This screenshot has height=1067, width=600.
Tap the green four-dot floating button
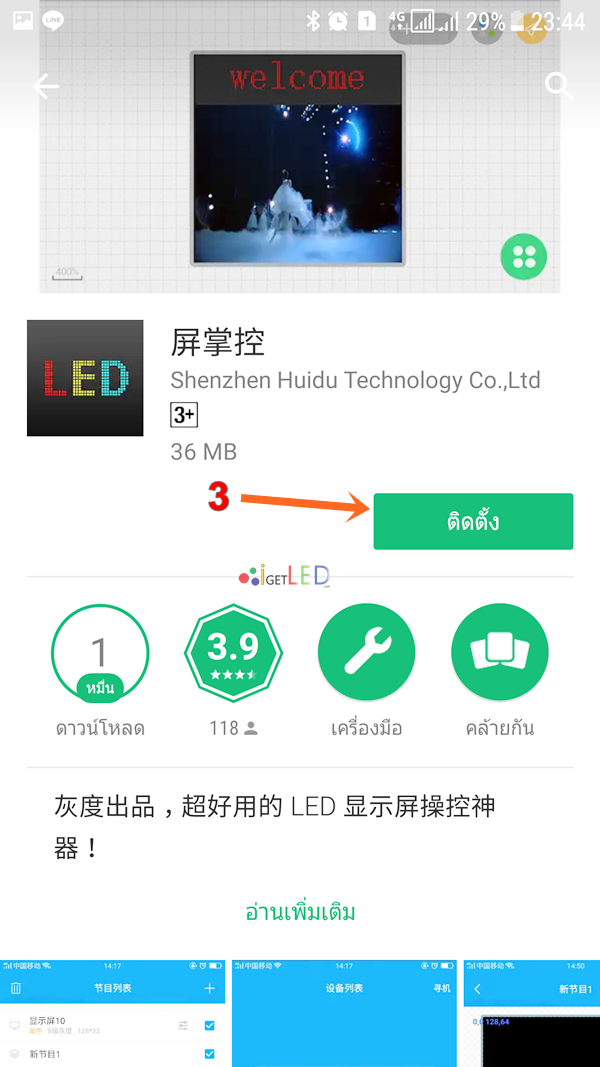point(524,258)
